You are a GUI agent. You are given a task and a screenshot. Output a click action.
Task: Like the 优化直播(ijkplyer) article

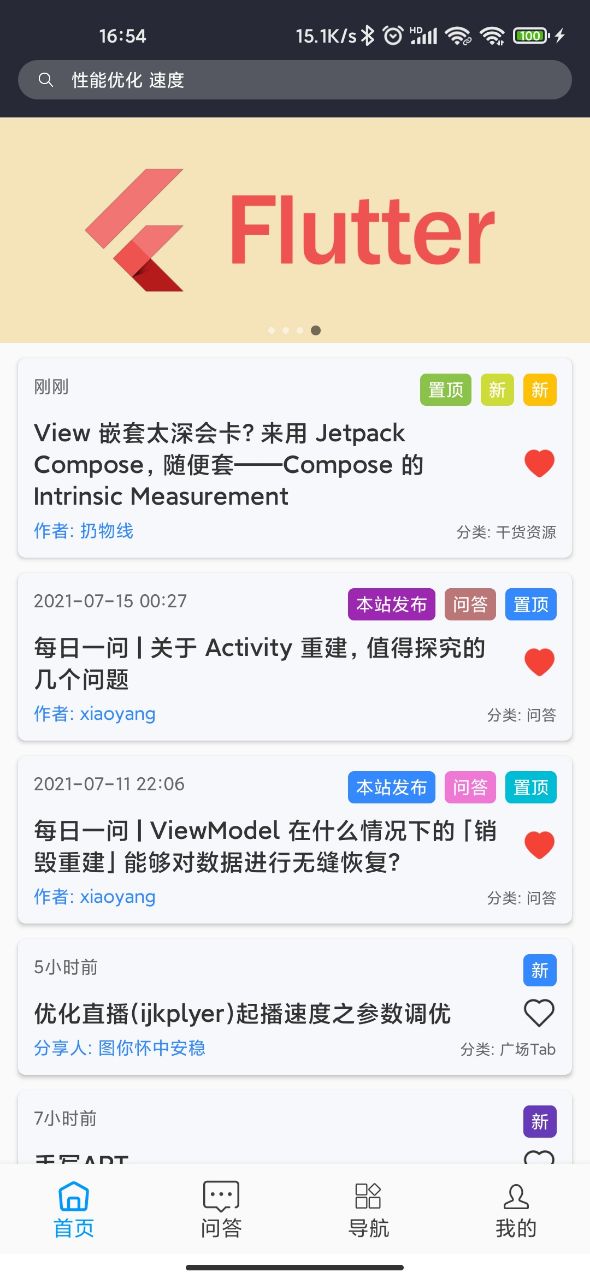point(539,1013)
